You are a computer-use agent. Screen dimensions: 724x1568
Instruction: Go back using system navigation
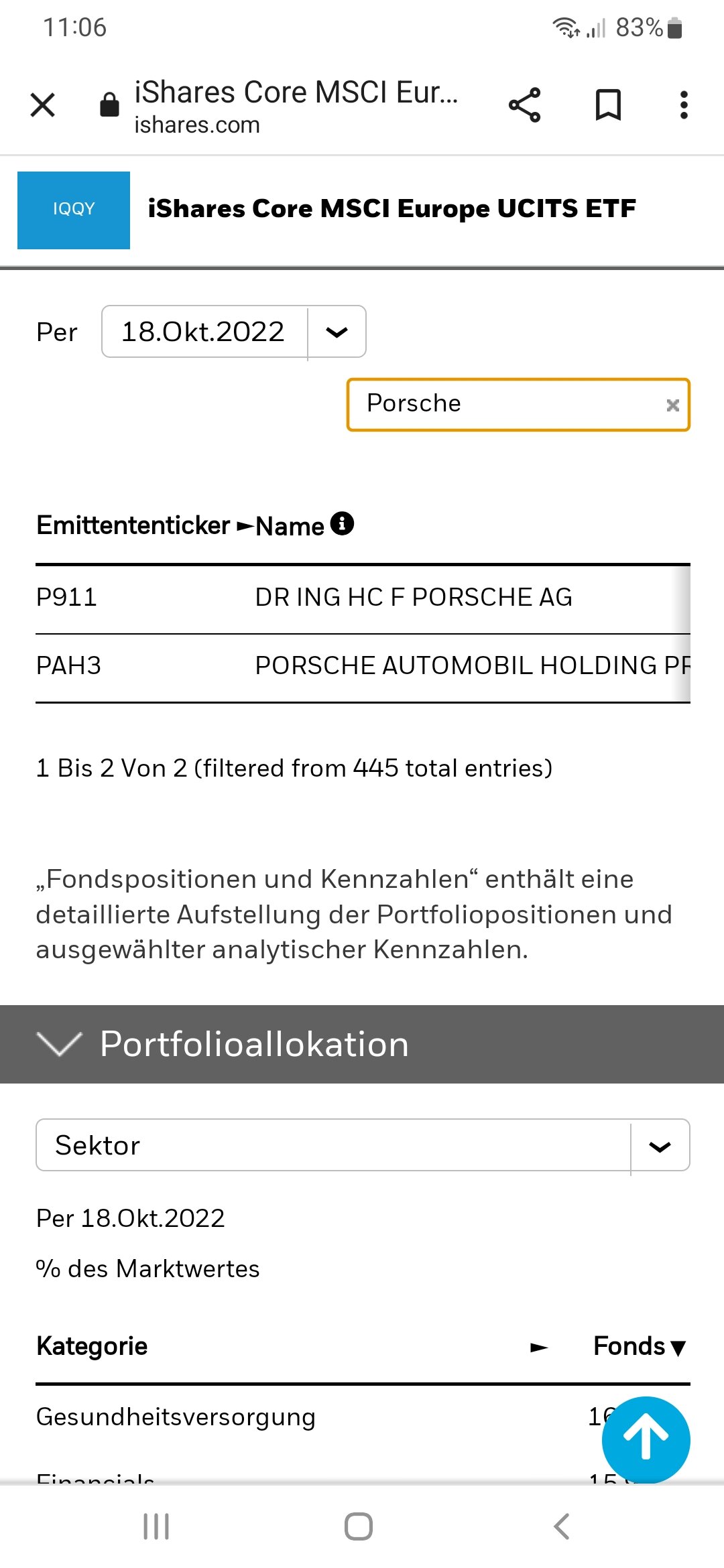pos(562,1527)
